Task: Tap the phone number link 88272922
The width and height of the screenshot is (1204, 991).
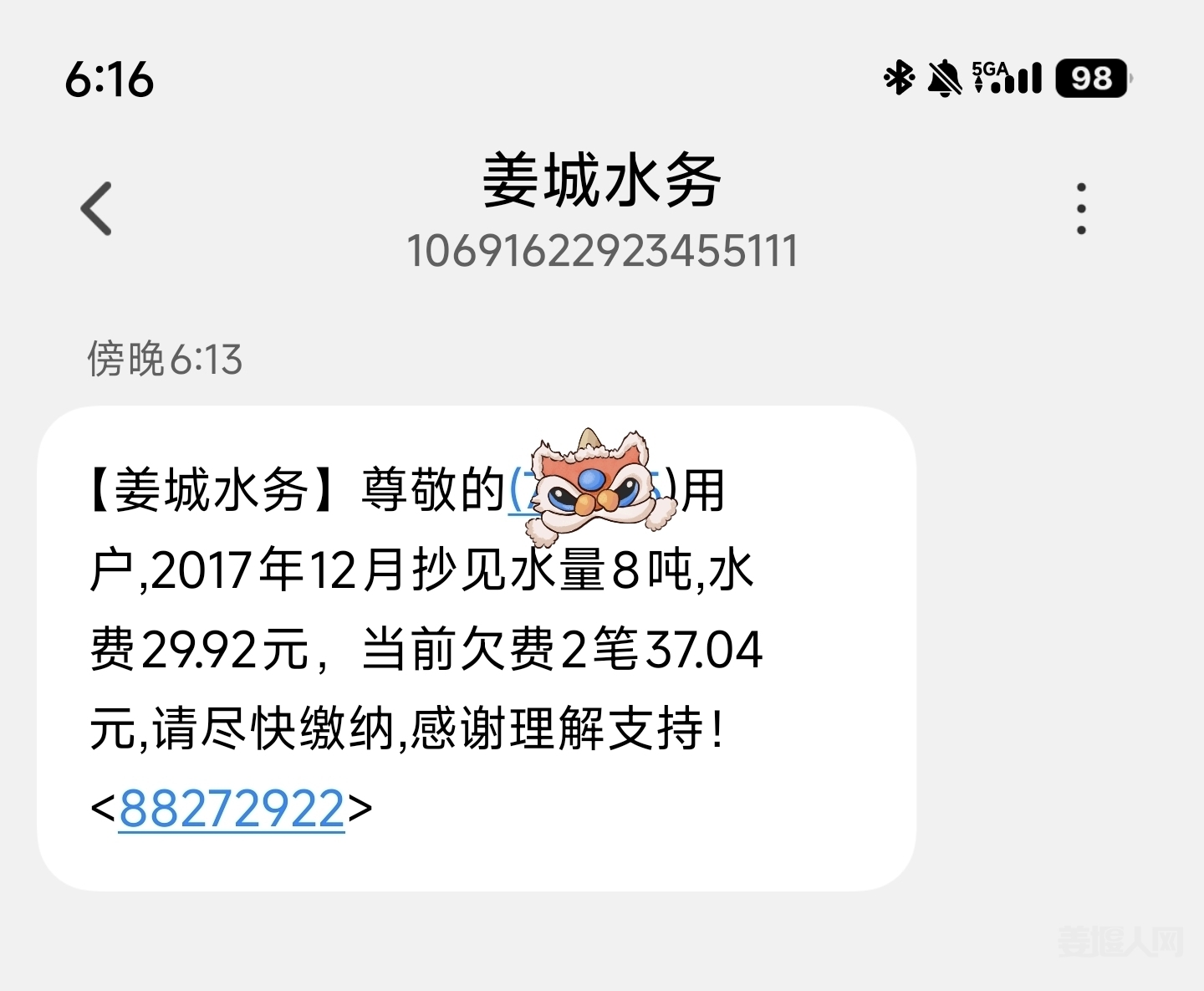Action: coord(232,809)
